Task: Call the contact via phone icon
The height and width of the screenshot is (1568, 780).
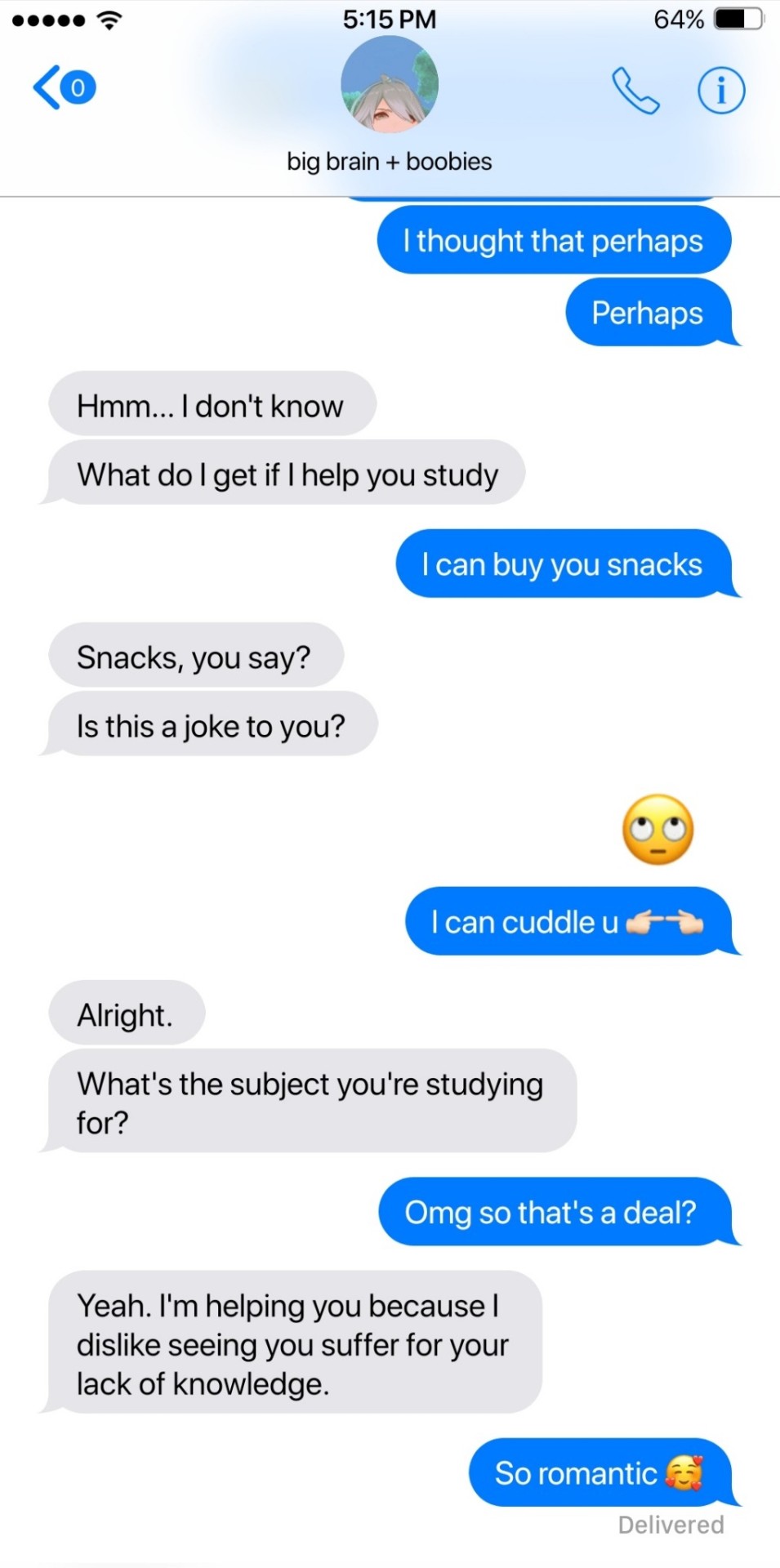Action: [635, 90]
